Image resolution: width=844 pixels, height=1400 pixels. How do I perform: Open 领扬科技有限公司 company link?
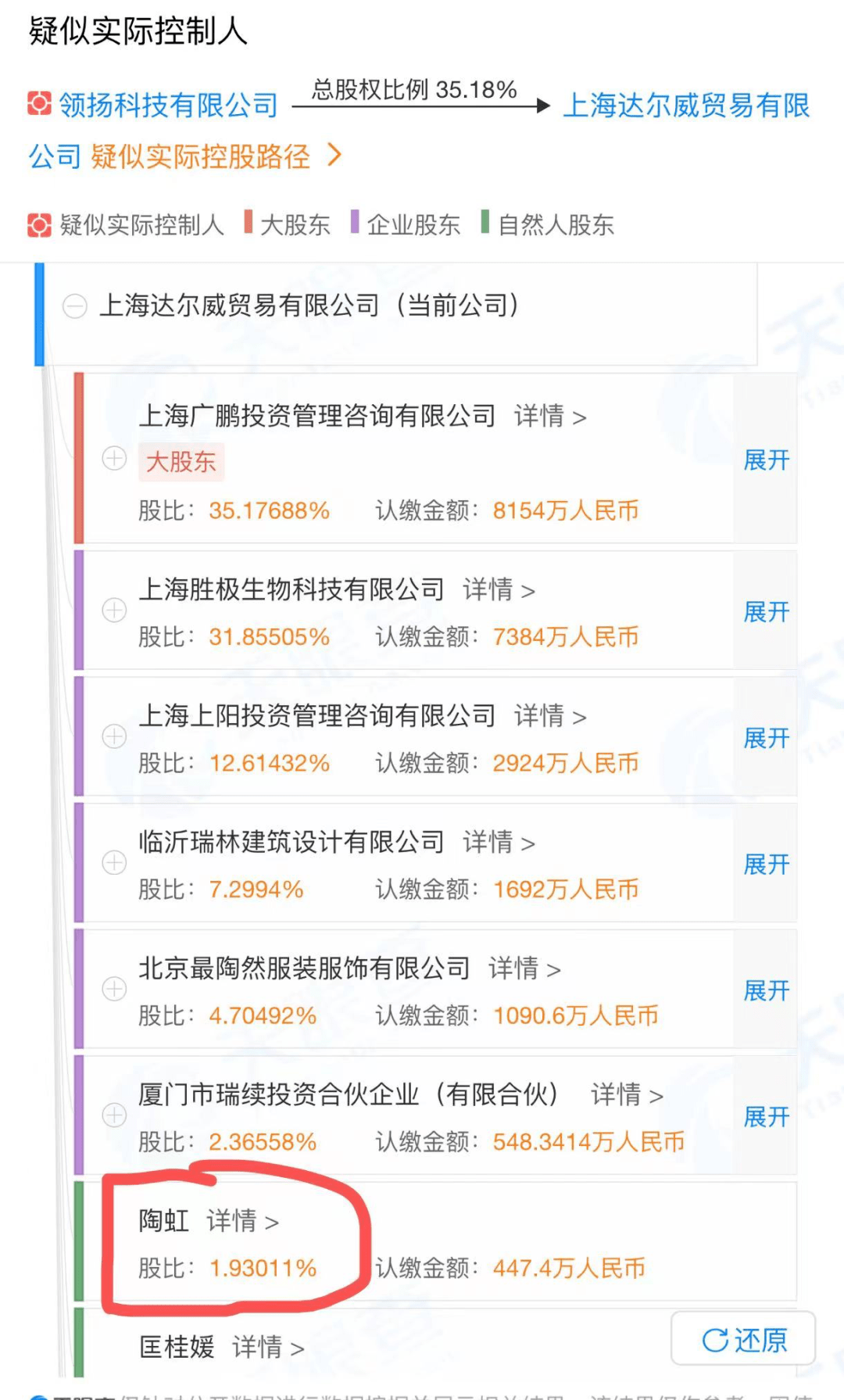tap(167, 105)
